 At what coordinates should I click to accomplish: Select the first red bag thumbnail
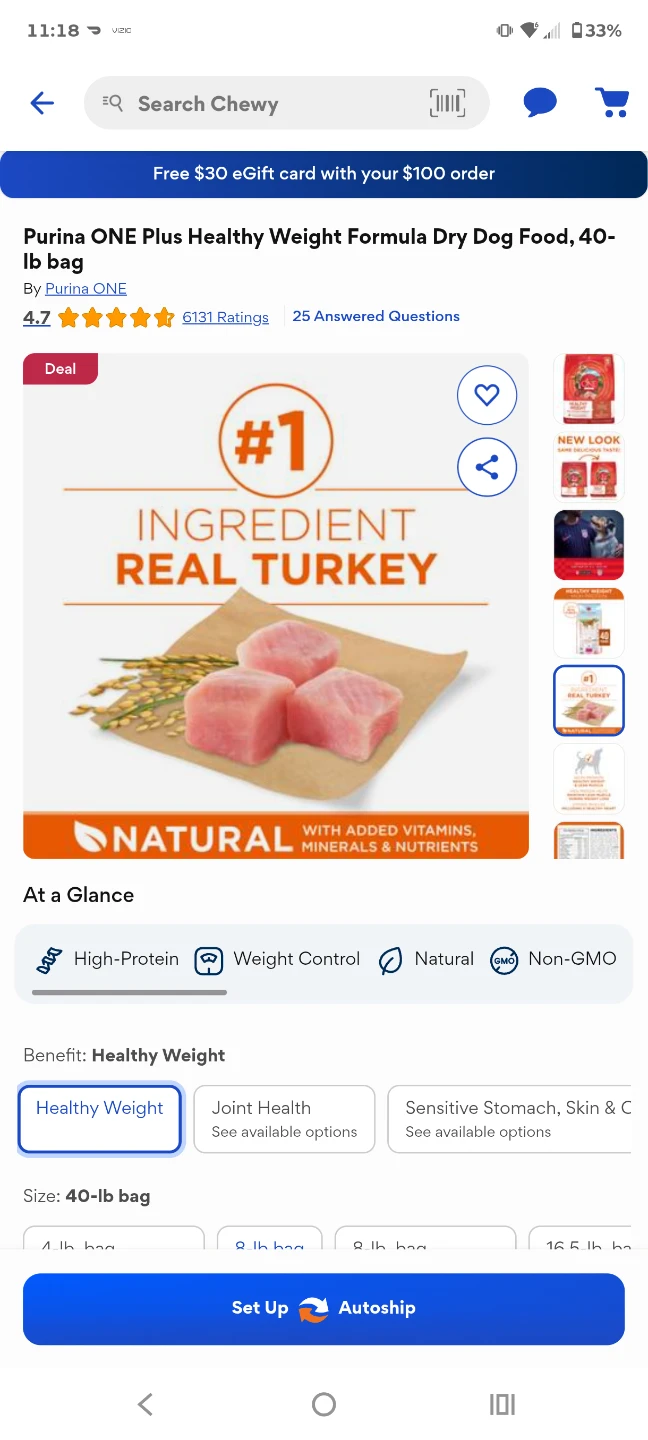(589, 389)
